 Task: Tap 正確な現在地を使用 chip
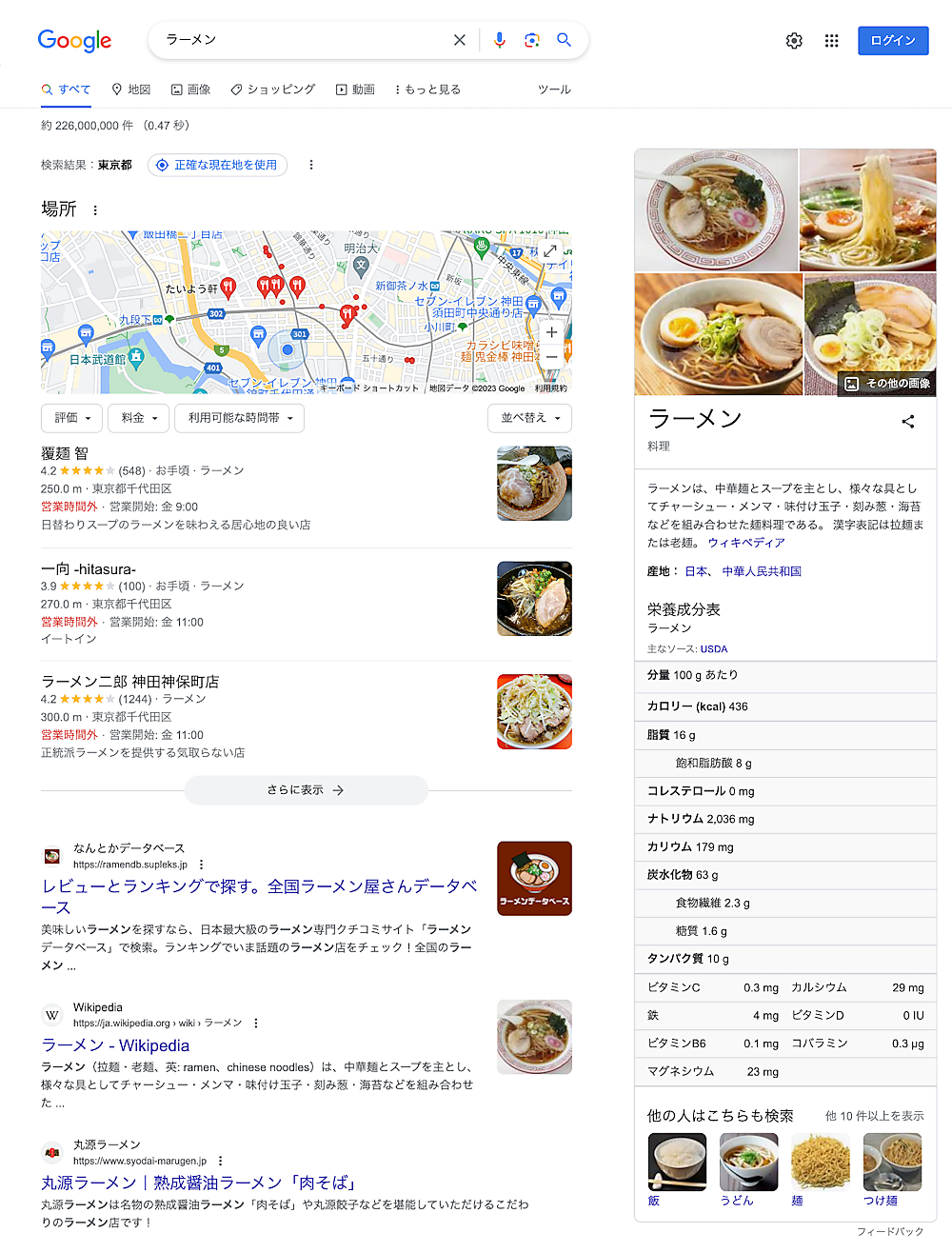click(217, 165)
